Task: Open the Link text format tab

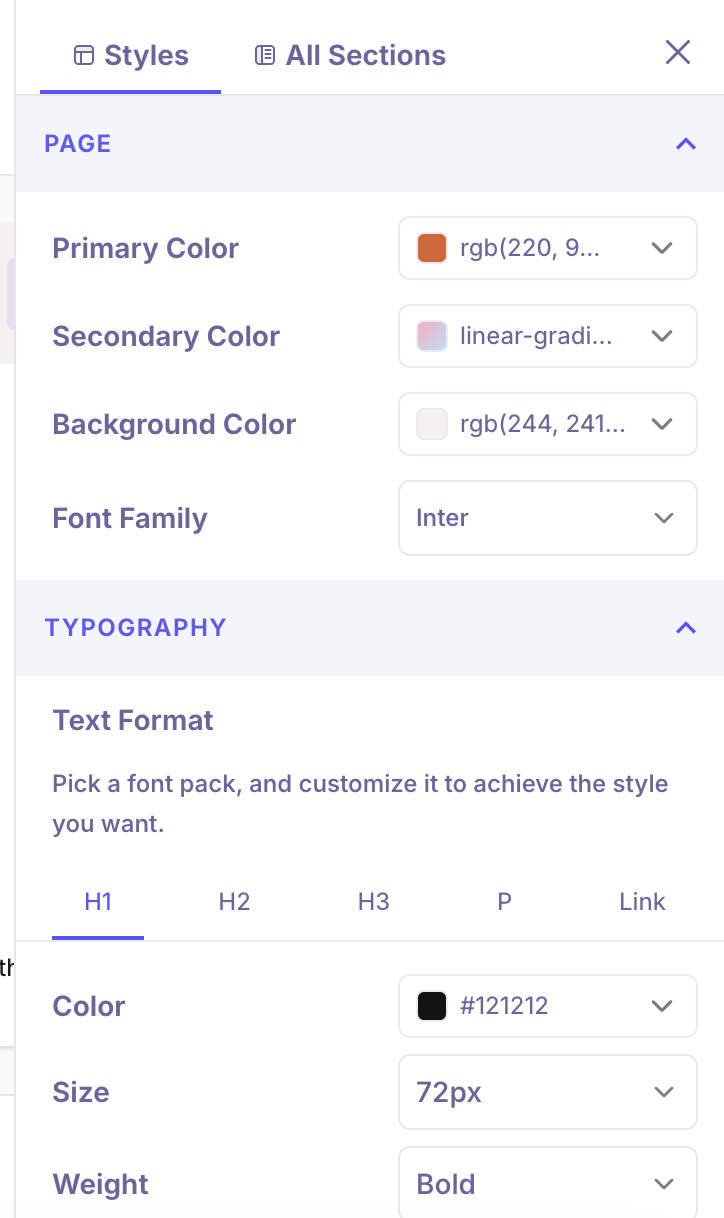Action: pos(642,902)
